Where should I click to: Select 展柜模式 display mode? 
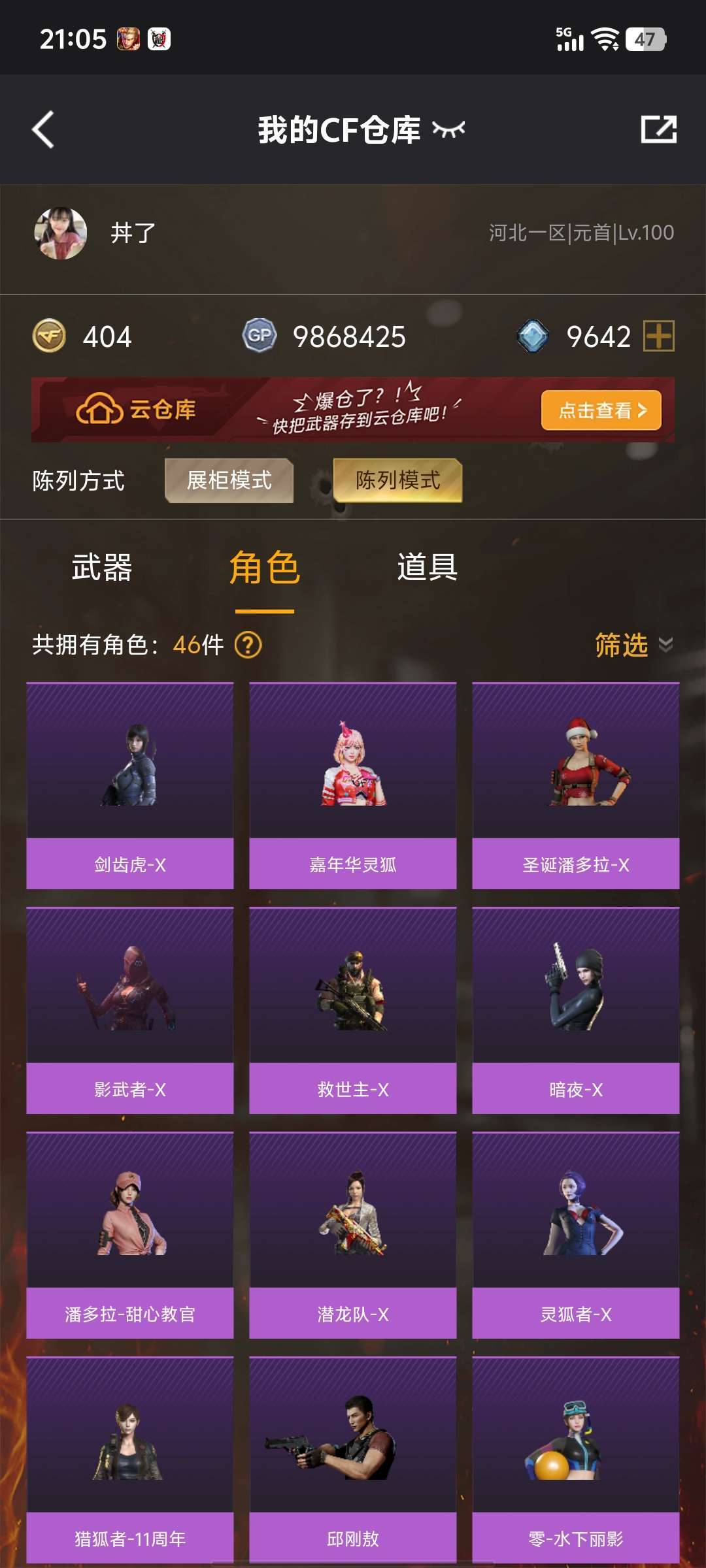[229, 481]
